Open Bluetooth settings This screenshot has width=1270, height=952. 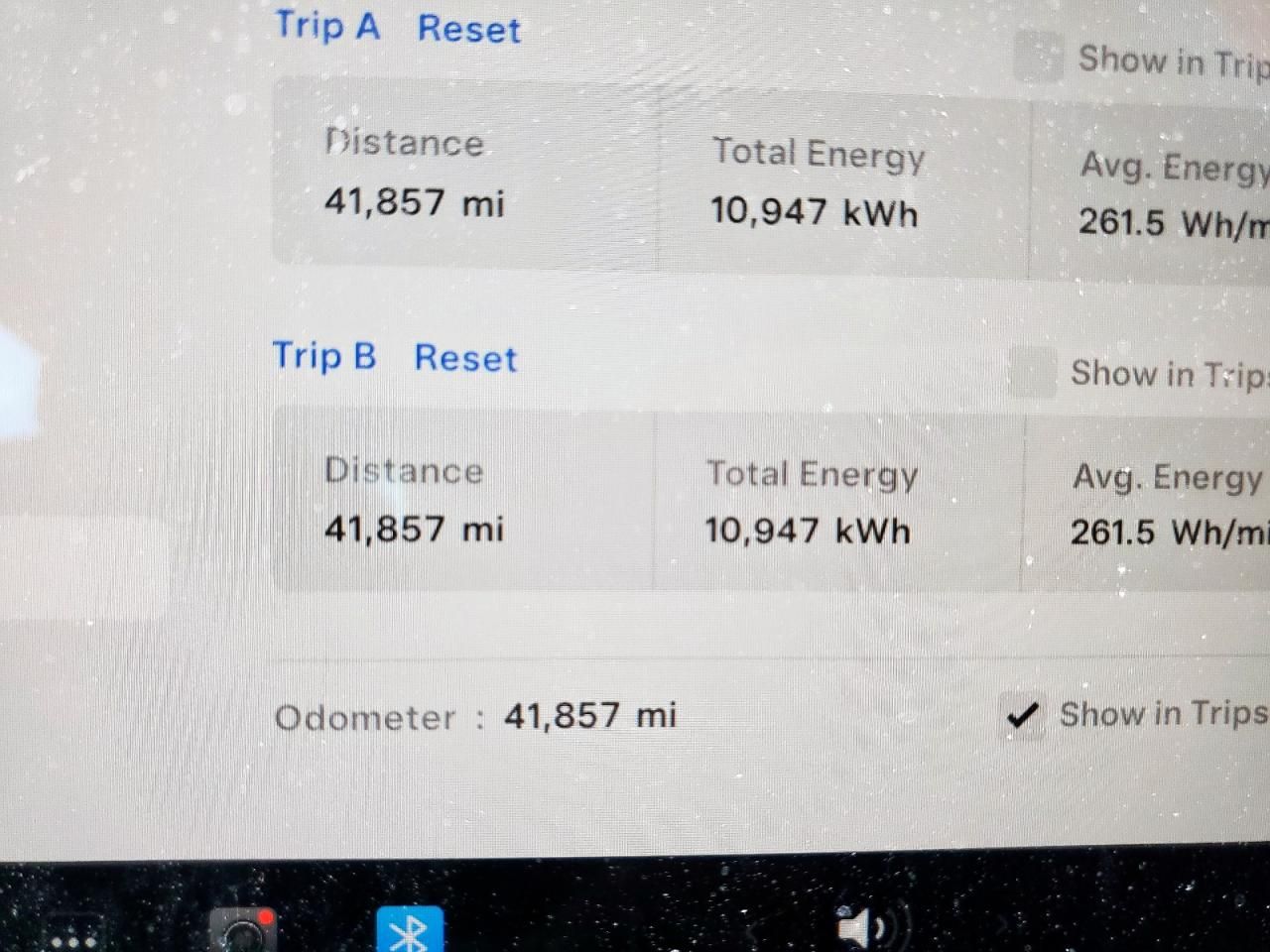[x=409, y=932]
